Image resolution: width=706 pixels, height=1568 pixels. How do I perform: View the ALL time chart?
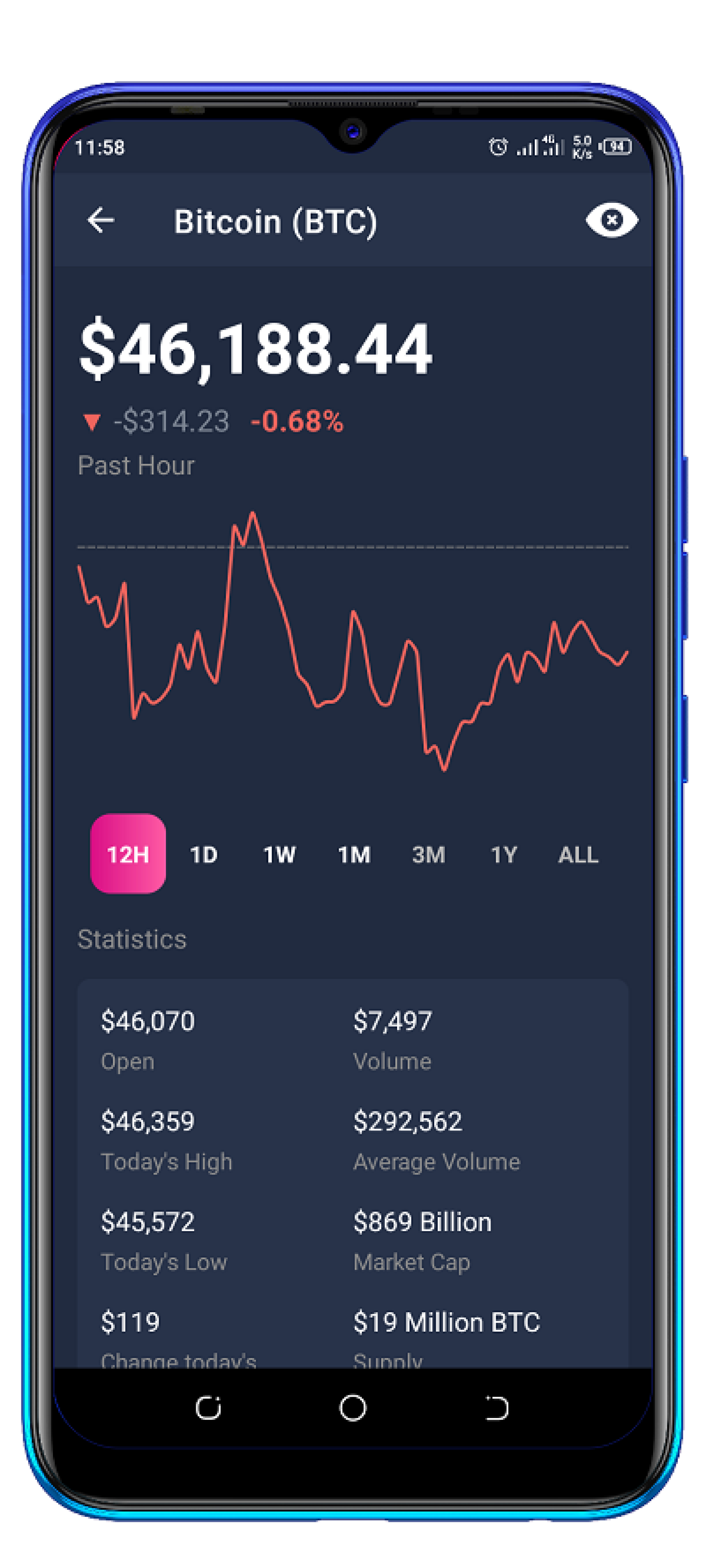[578, 855]
